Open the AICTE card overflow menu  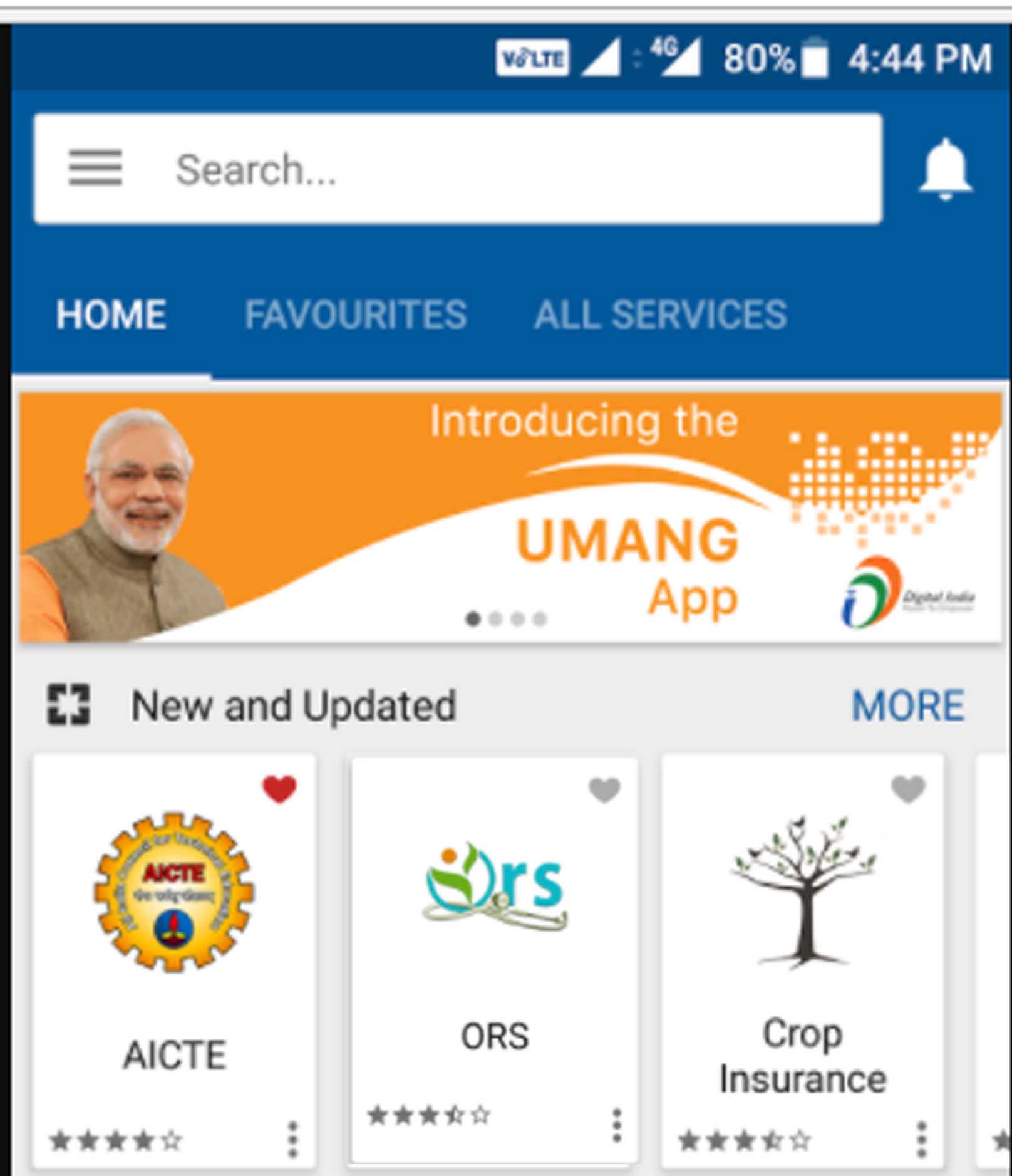click(x=292, y=1139)
